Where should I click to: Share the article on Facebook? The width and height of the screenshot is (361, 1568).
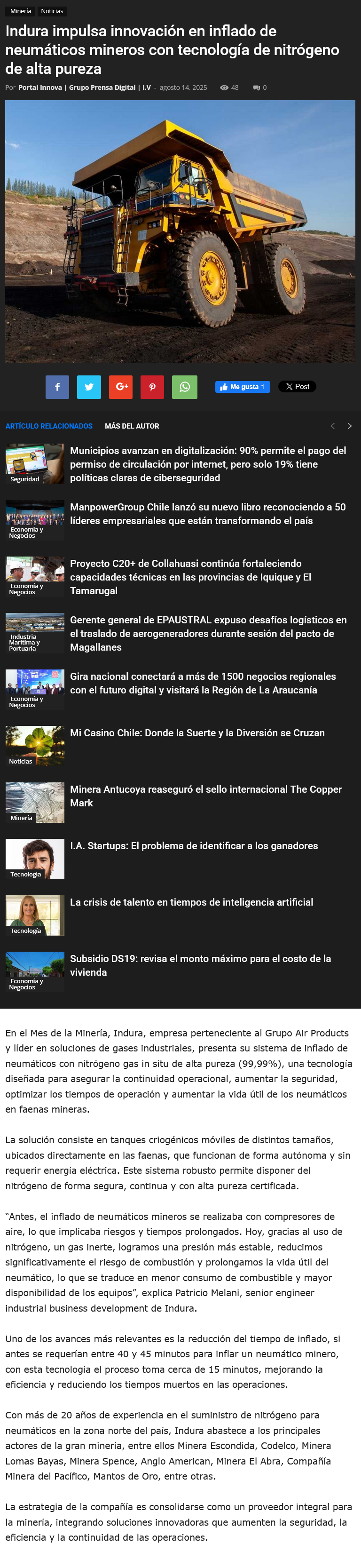tap(57, 387)
